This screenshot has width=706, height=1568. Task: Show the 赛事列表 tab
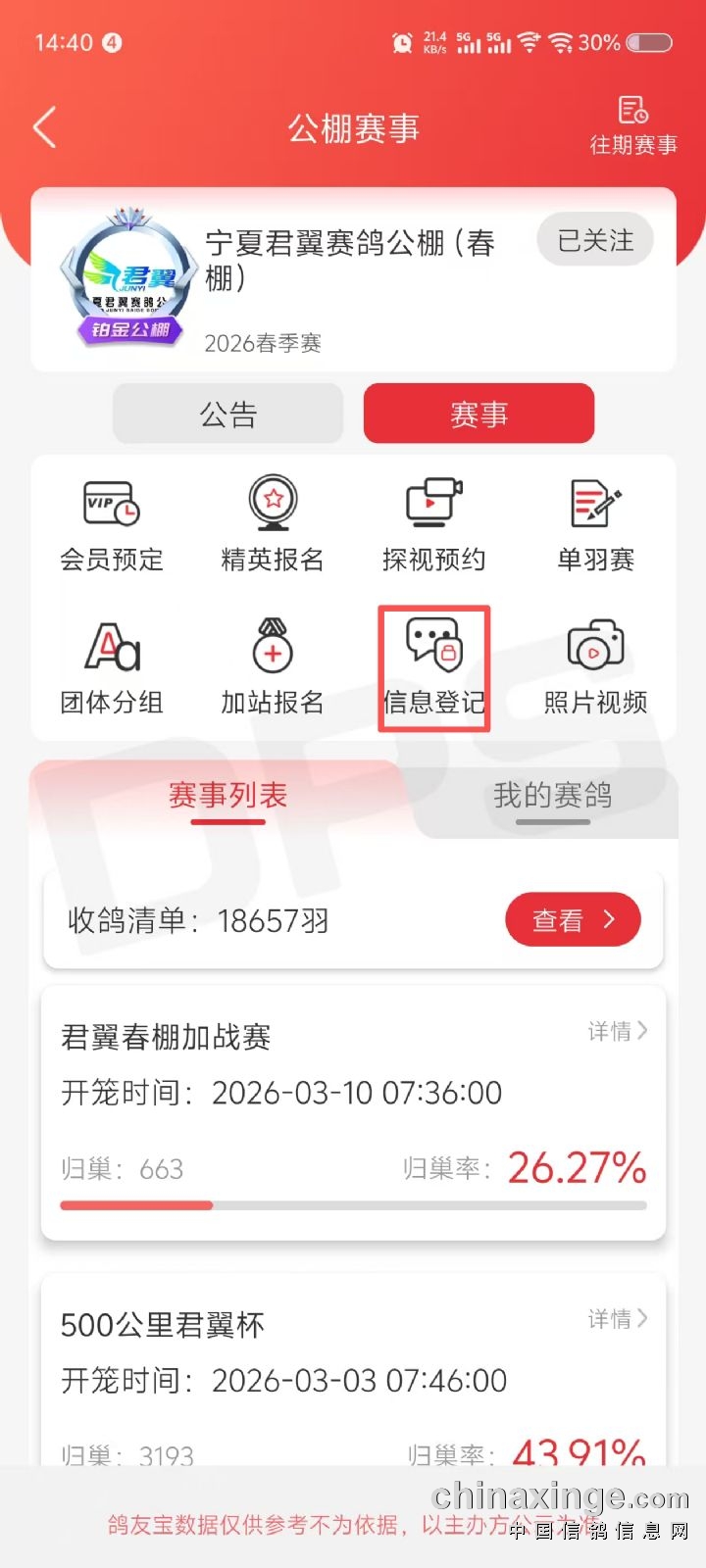[x=227, y=796]
